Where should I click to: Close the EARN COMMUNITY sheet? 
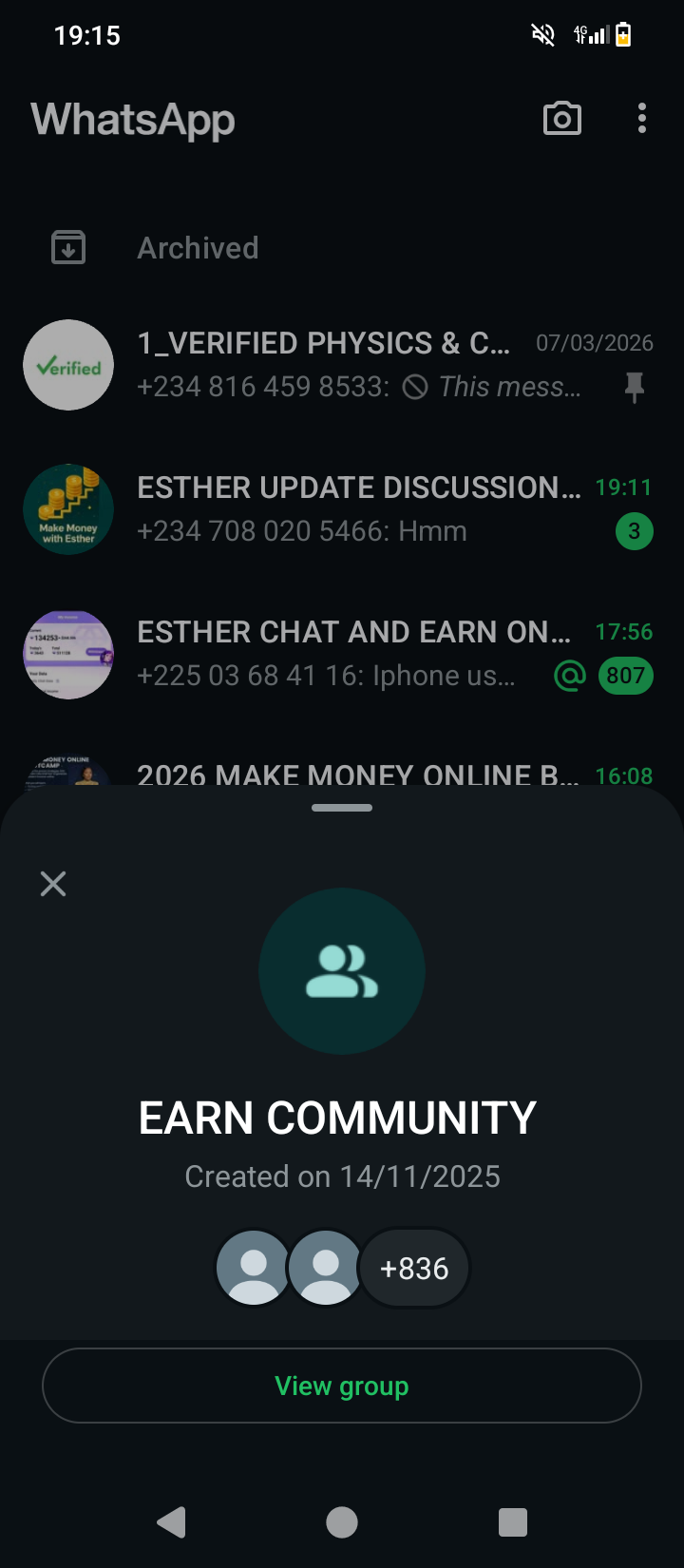click(53, 884)
